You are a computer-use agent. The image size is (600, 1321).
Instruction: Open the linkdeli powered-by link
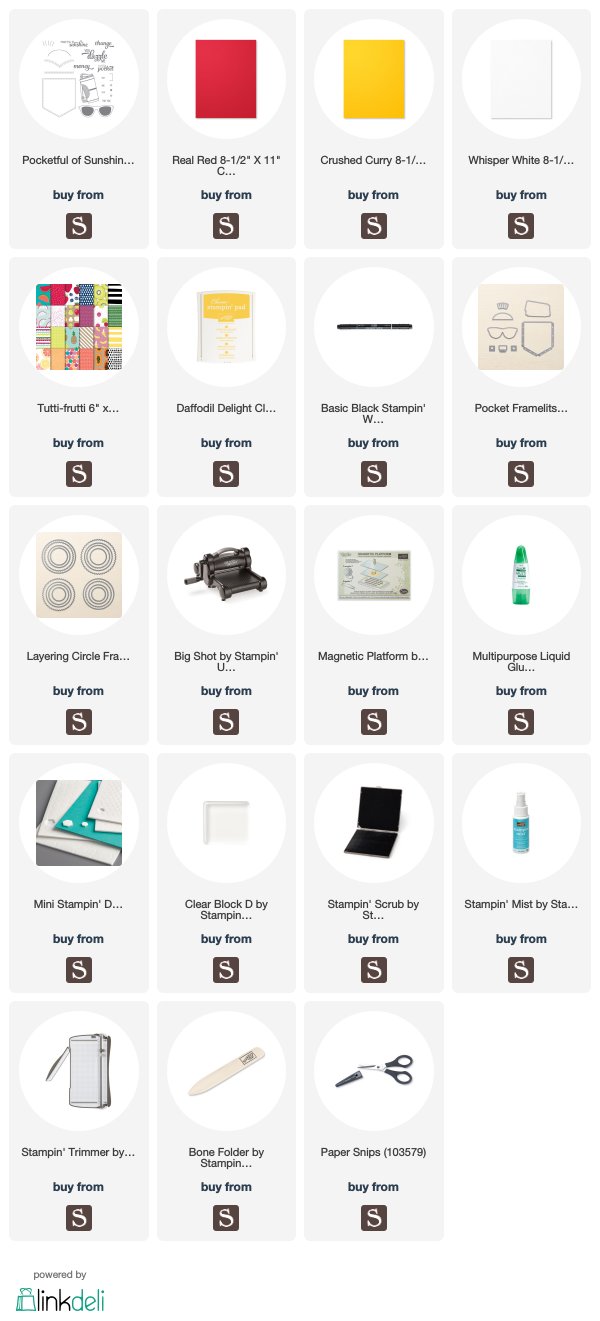click(60, 1292)
